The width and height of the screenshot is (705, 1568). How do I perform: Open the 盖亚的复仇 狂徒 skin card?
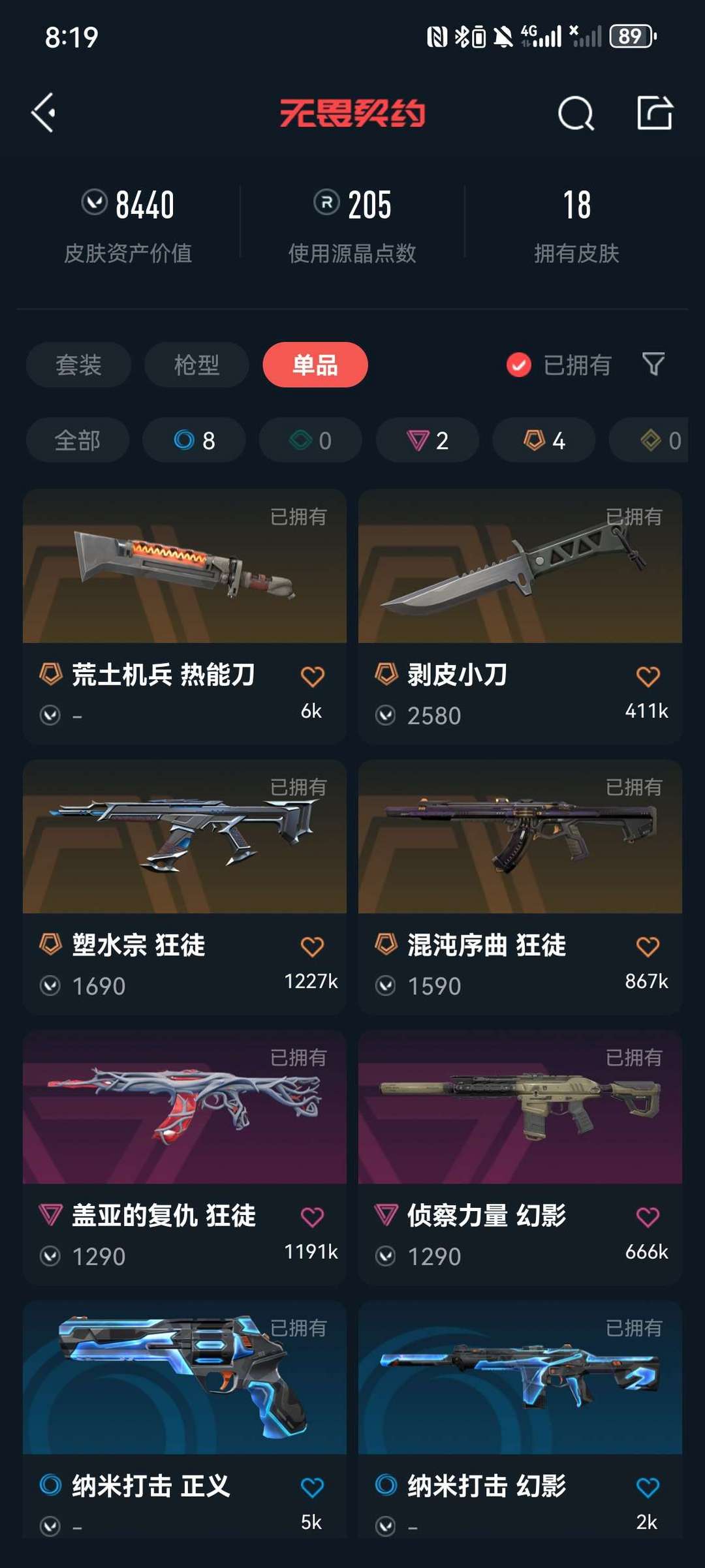(x=185, y=1158)
